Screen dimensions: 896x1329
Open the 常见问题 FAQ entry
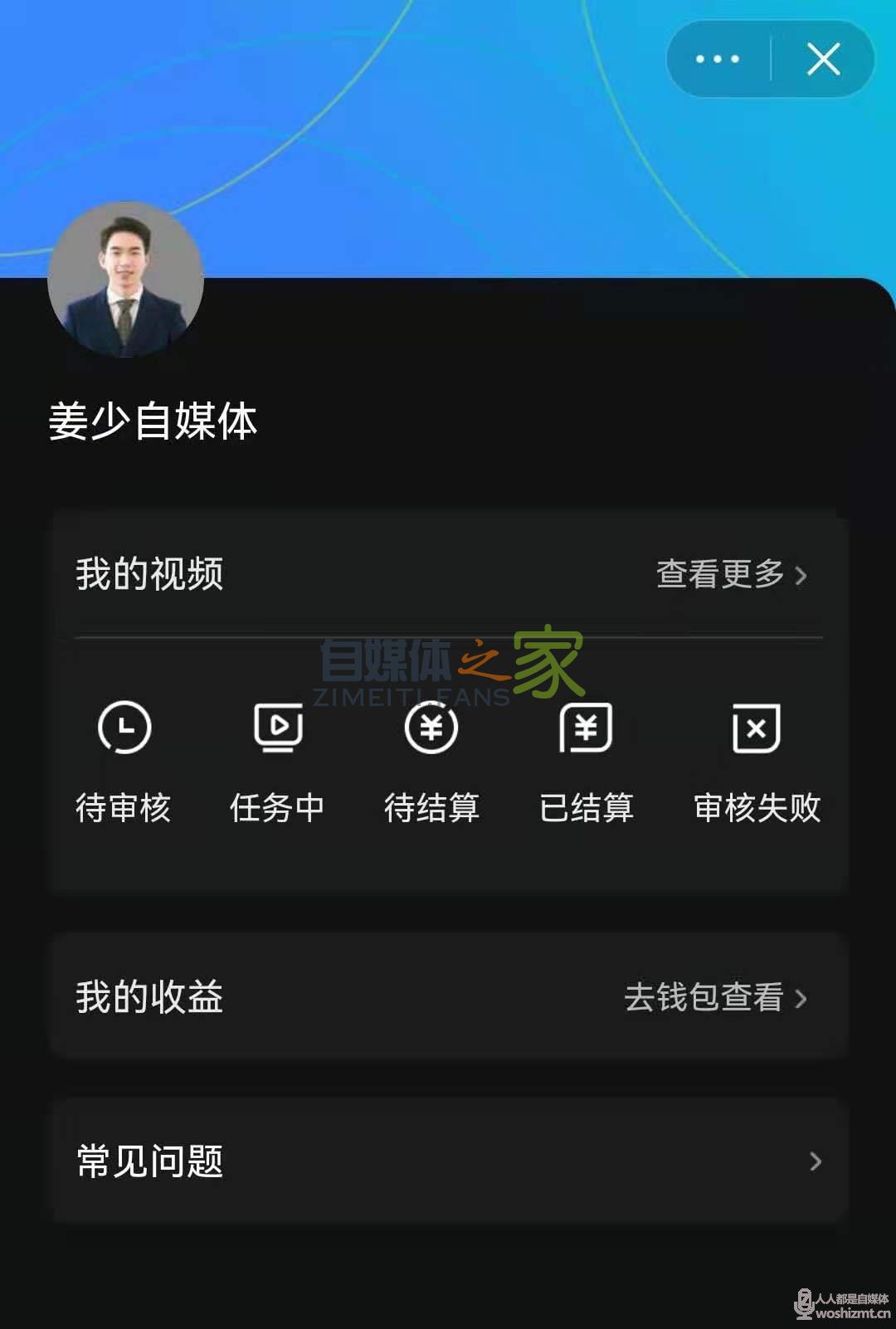(149, 1162)
